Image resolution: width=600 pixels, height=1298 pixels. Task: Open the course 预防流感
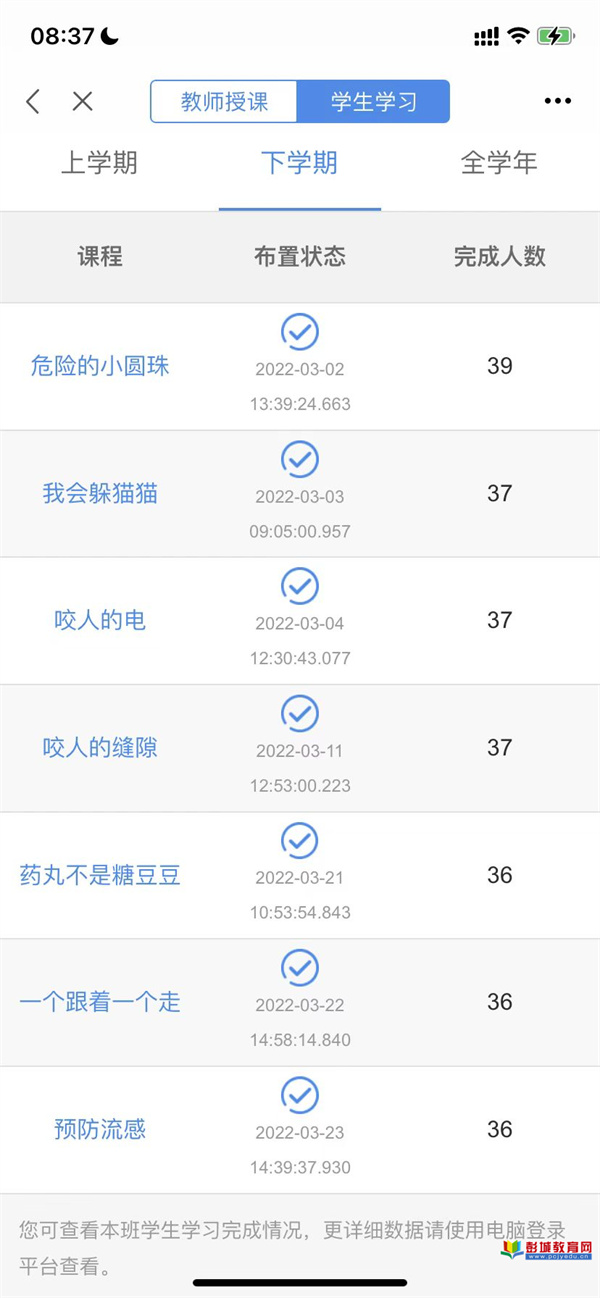pyautogui.click(x=100, y=1129)
